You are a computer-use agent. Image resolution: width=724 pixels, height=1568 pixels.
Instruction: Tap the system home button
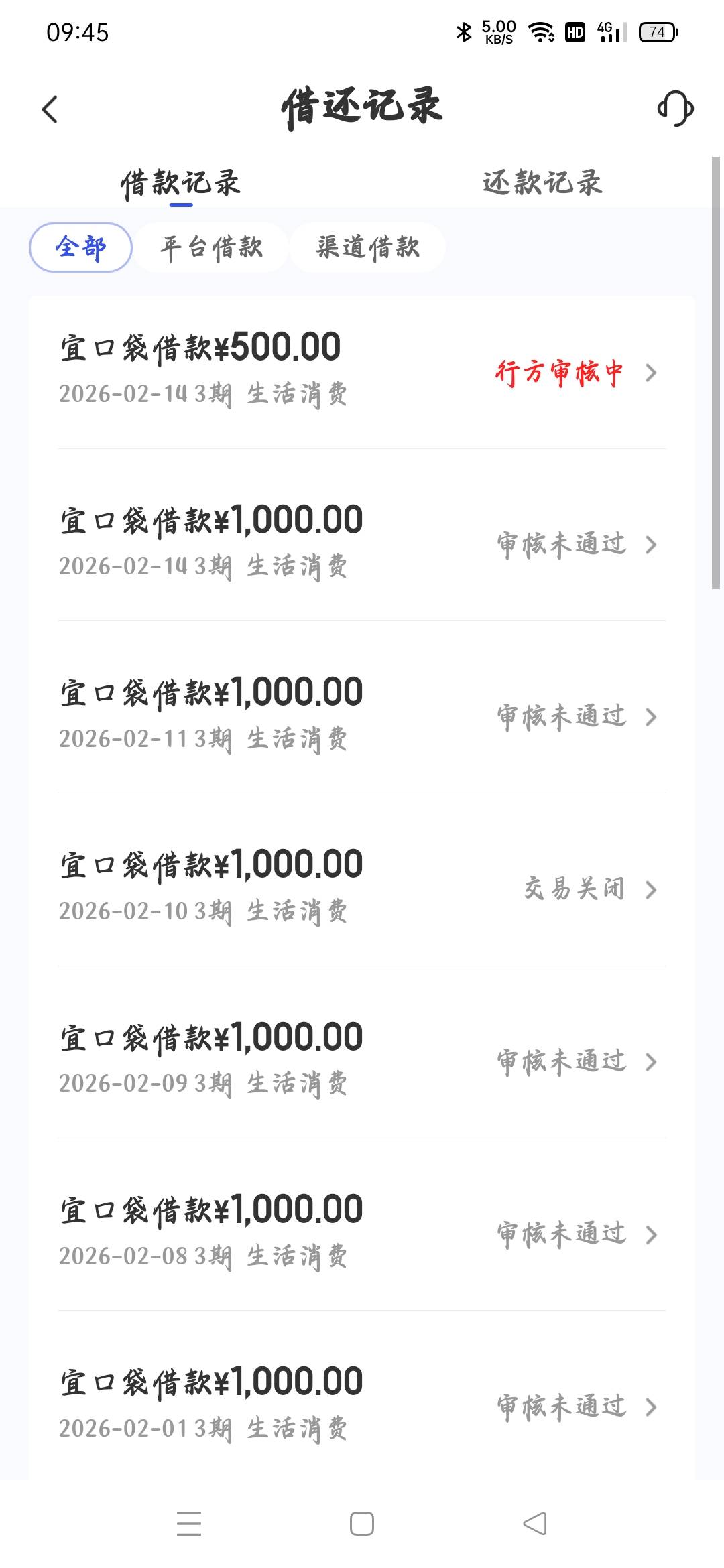[x=362, y=1524]
